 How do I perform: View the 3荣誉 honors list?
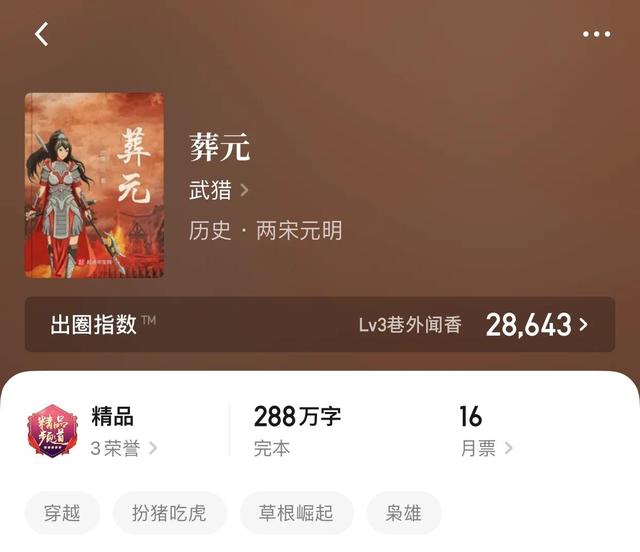(123, 448)
